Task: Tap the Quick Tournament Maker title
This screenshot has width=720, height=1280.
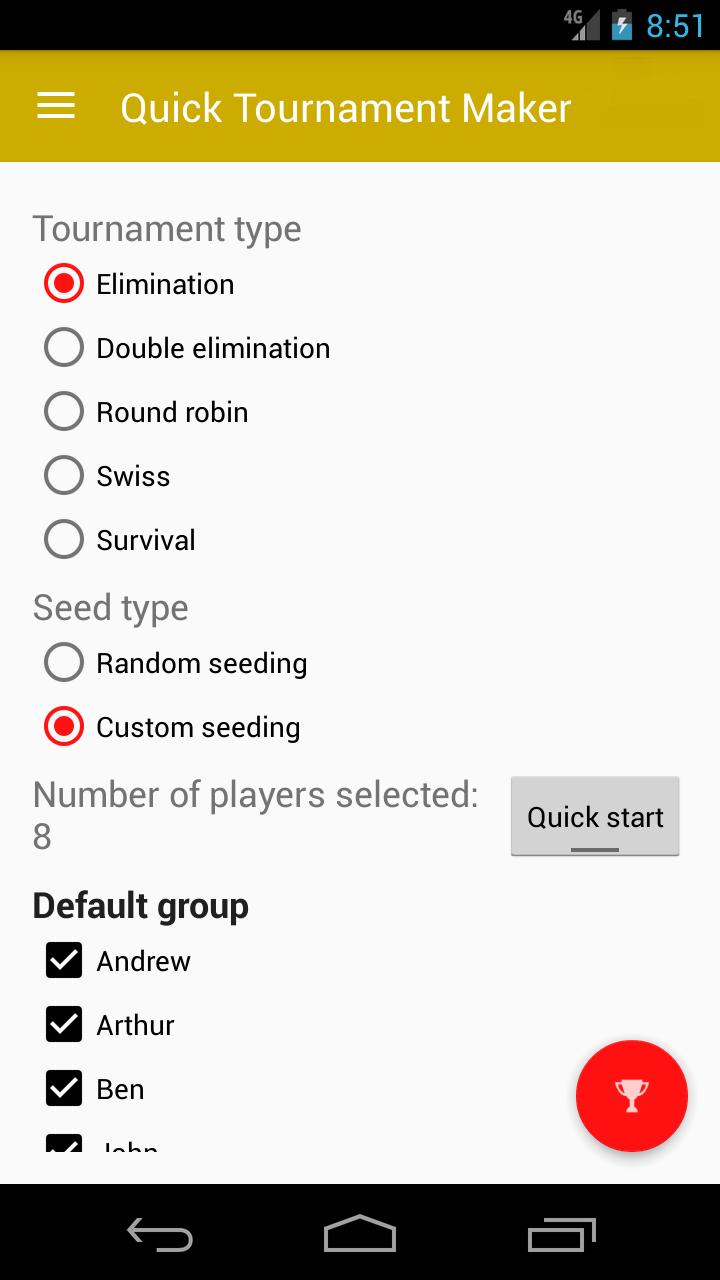Action: pyautogui.click(x=345, y=107)
